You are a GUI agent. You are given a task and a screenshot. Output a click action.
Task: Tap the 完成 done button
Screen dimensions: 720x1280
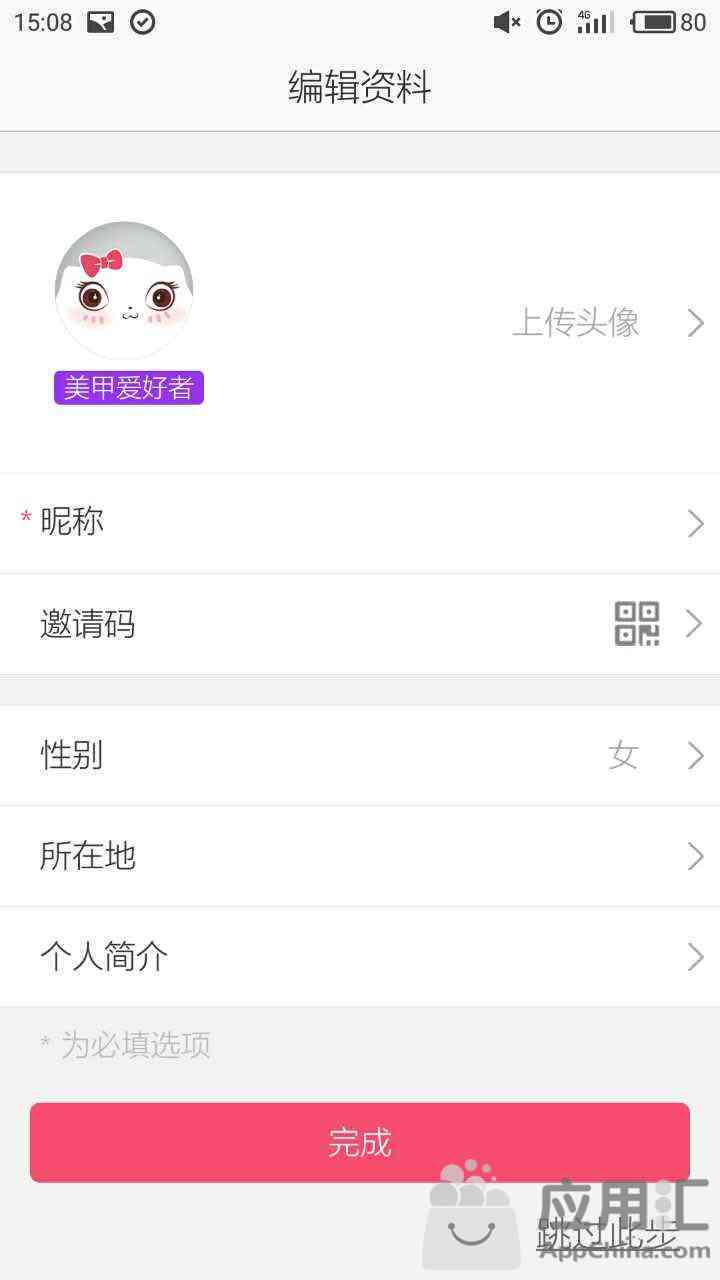point(360,1142)
